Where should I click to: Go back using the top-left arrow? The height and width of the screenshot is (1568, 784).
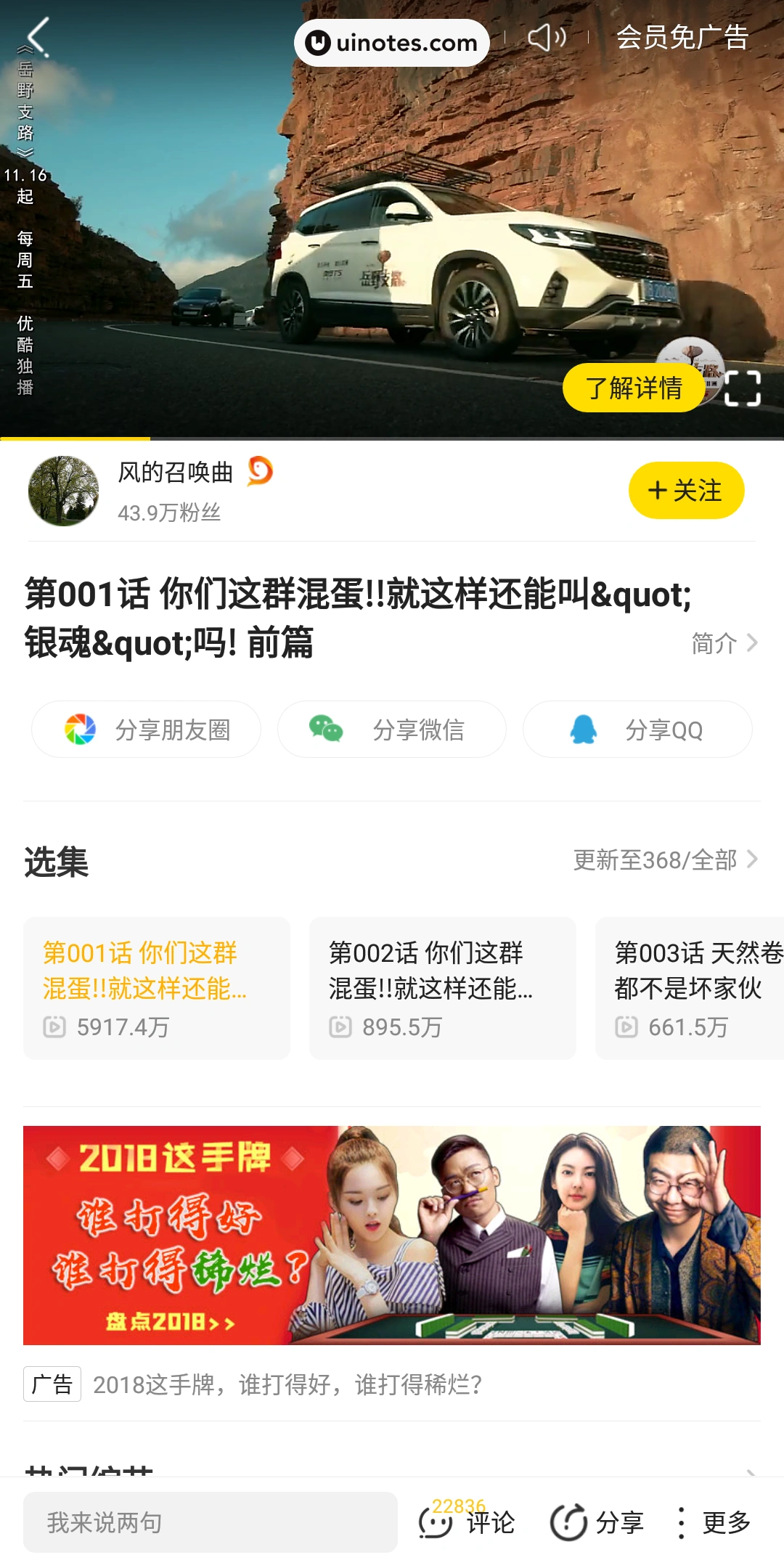(x=38, y=36)
